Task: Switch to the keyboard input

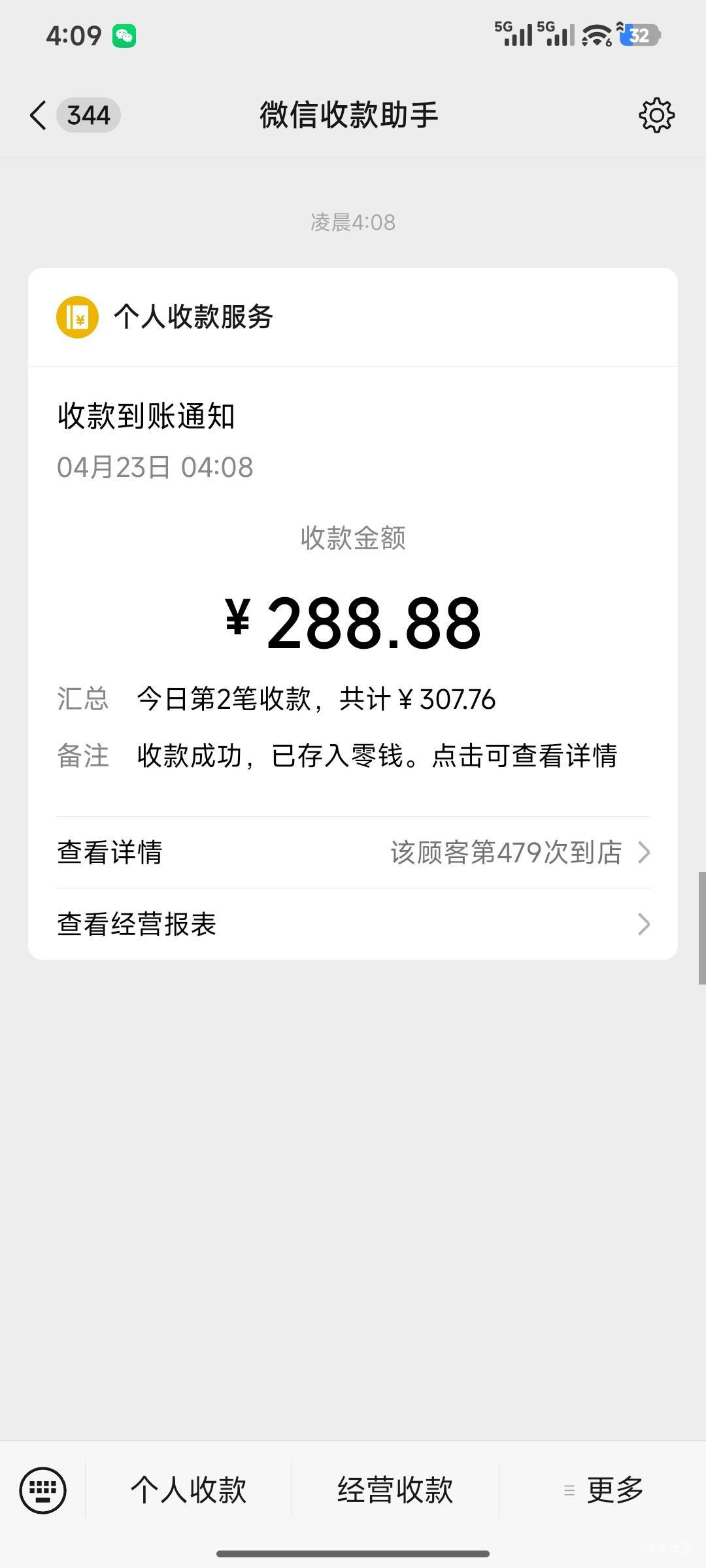Action: click(x=43, y=1490)
